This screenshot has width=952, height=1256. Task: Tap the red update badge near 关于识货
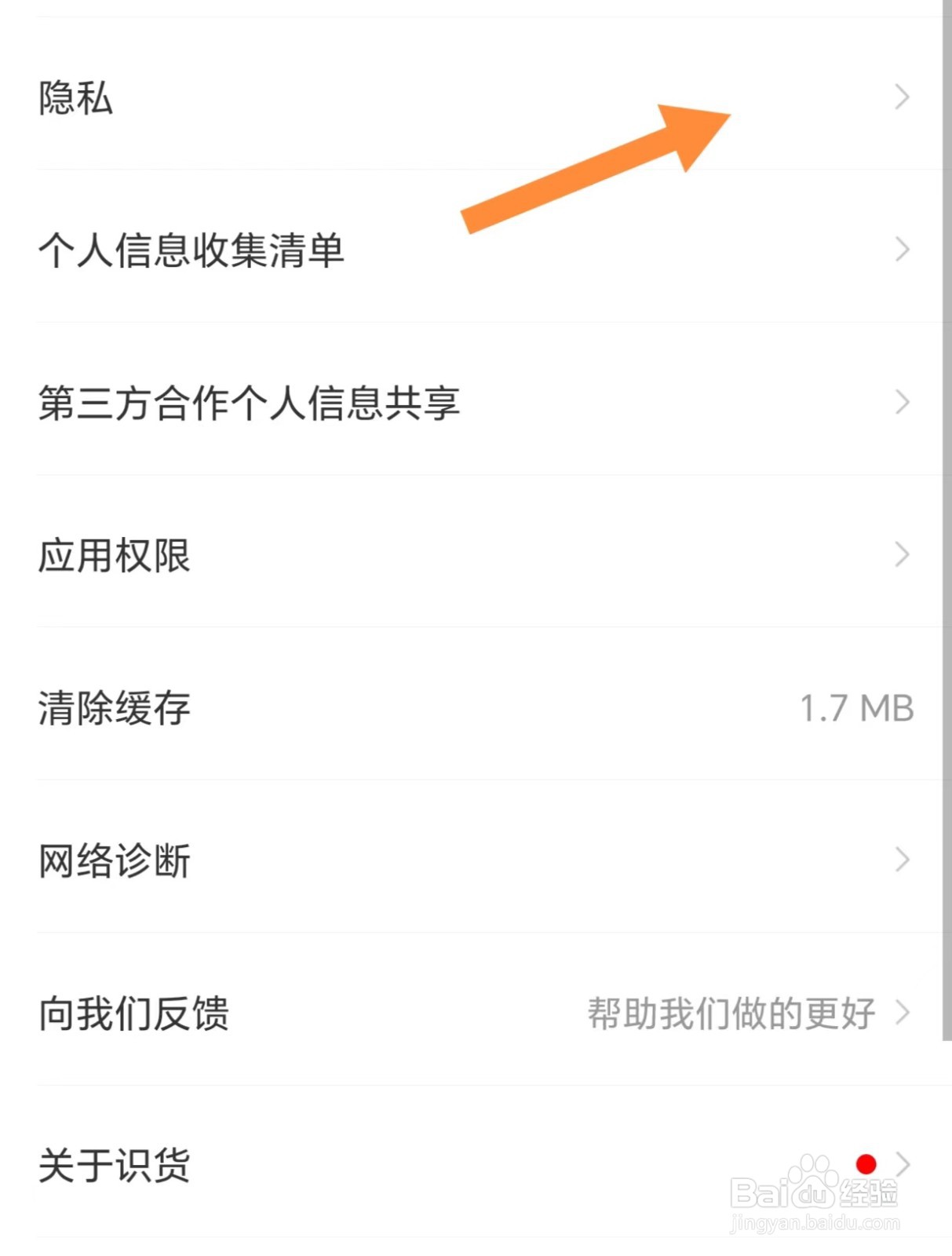[x=865, y=1163]
